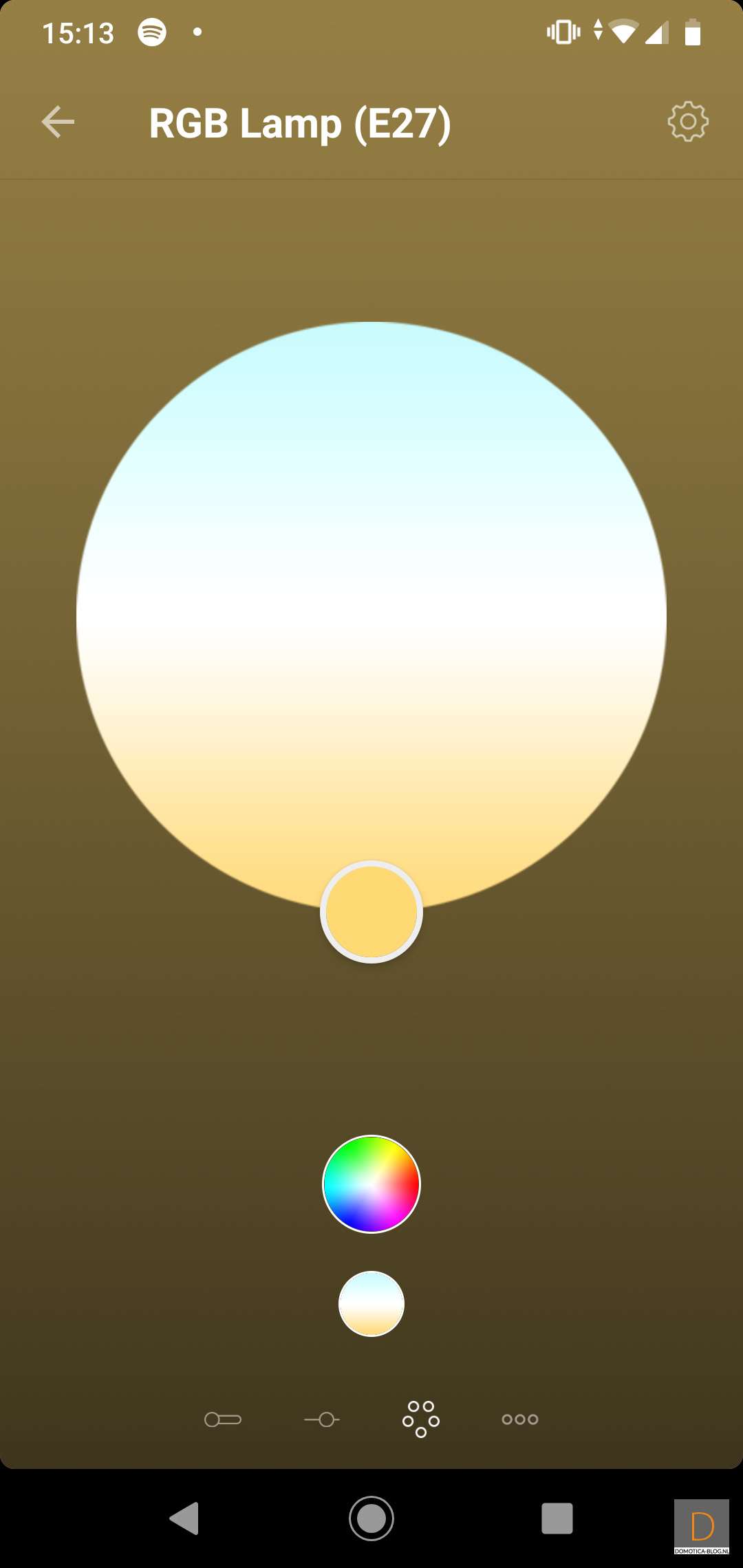Switch to the brightness slider tab
743x1568 pixels.
pos(322,1419)
